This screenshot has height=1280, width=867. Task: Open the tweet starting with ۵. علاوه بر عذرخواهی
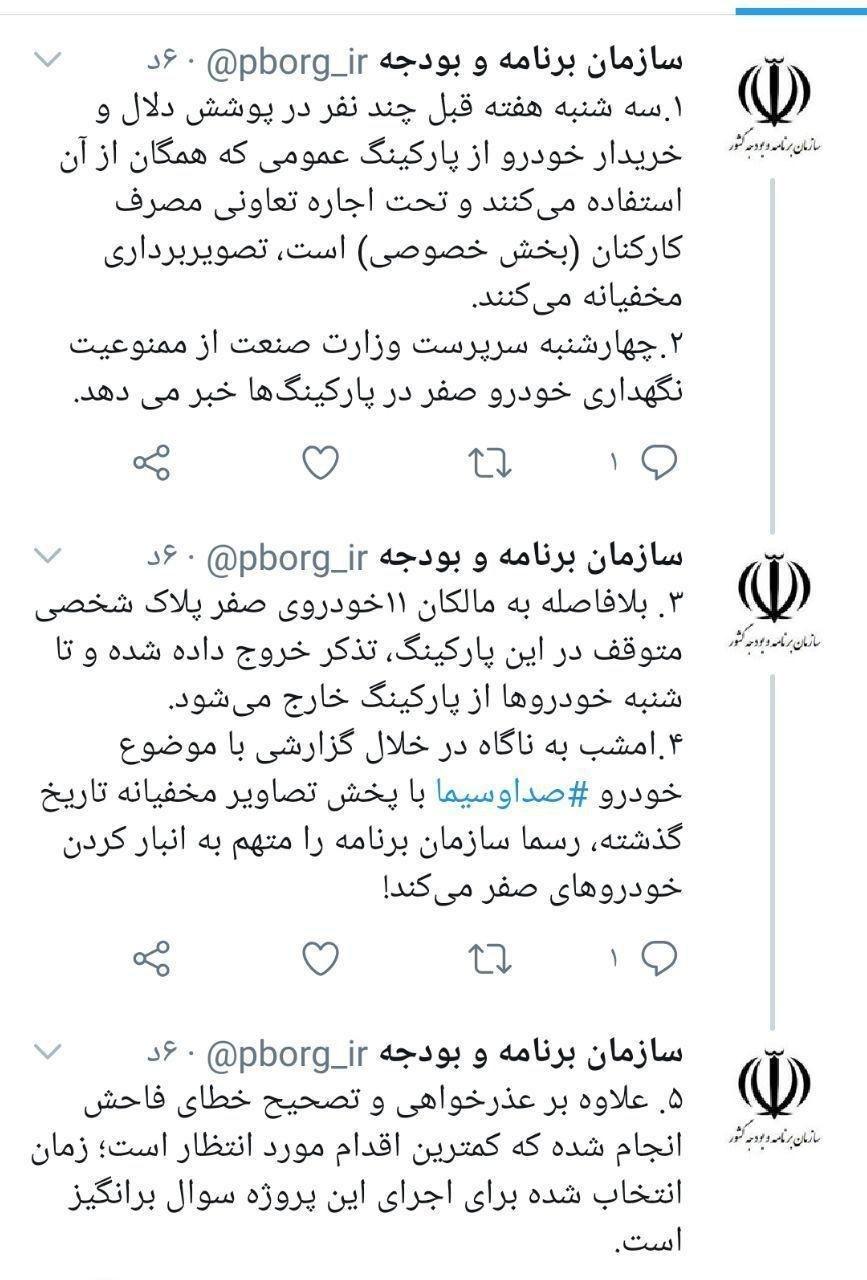point(380,1170)
